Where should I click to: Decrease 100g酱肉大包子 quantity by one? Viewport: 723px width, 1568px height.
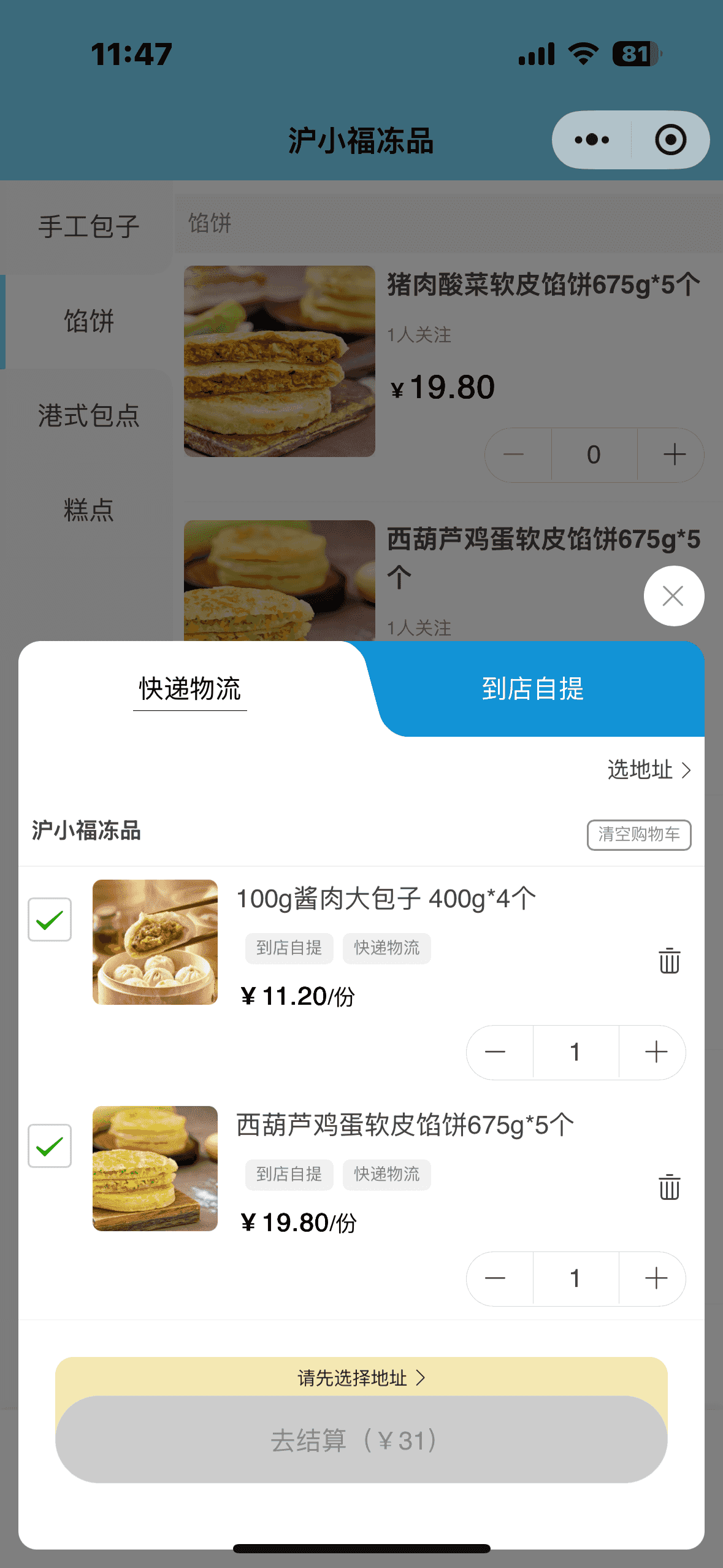point(495,1052)
